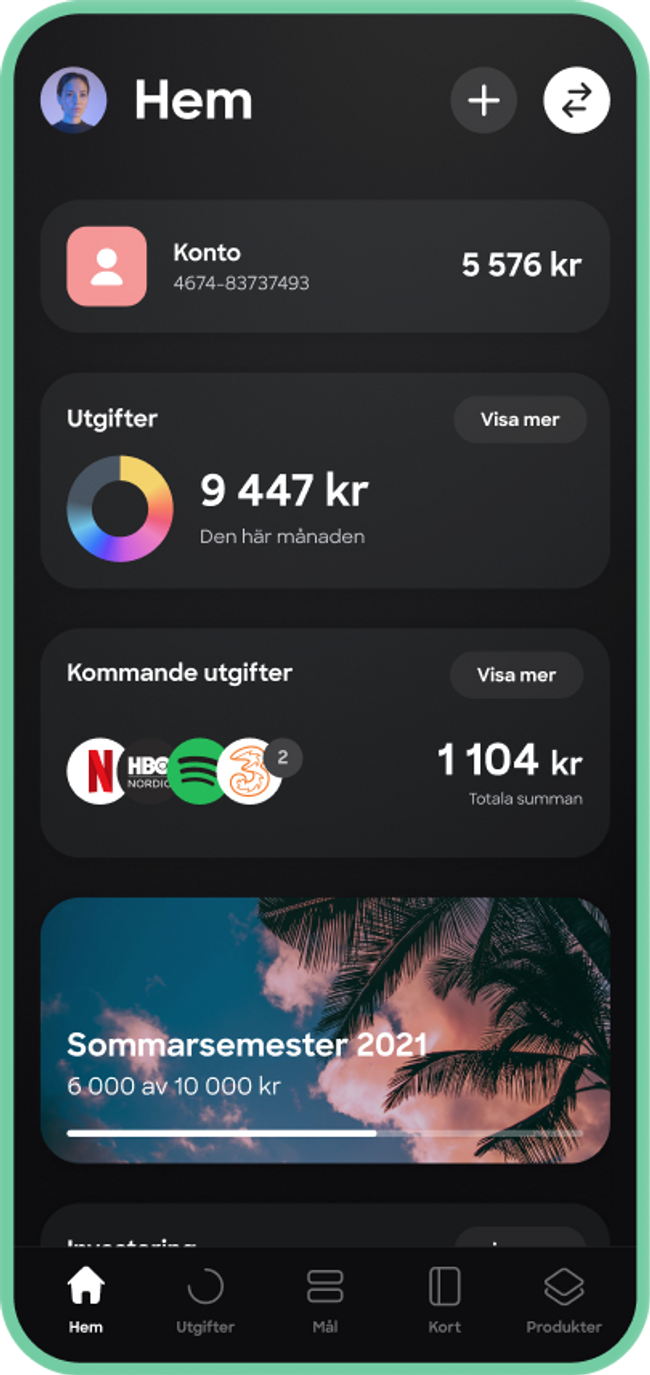
Task: Switch to the Mål tab
Action: pyautogui.click(x=325, y=1299)
